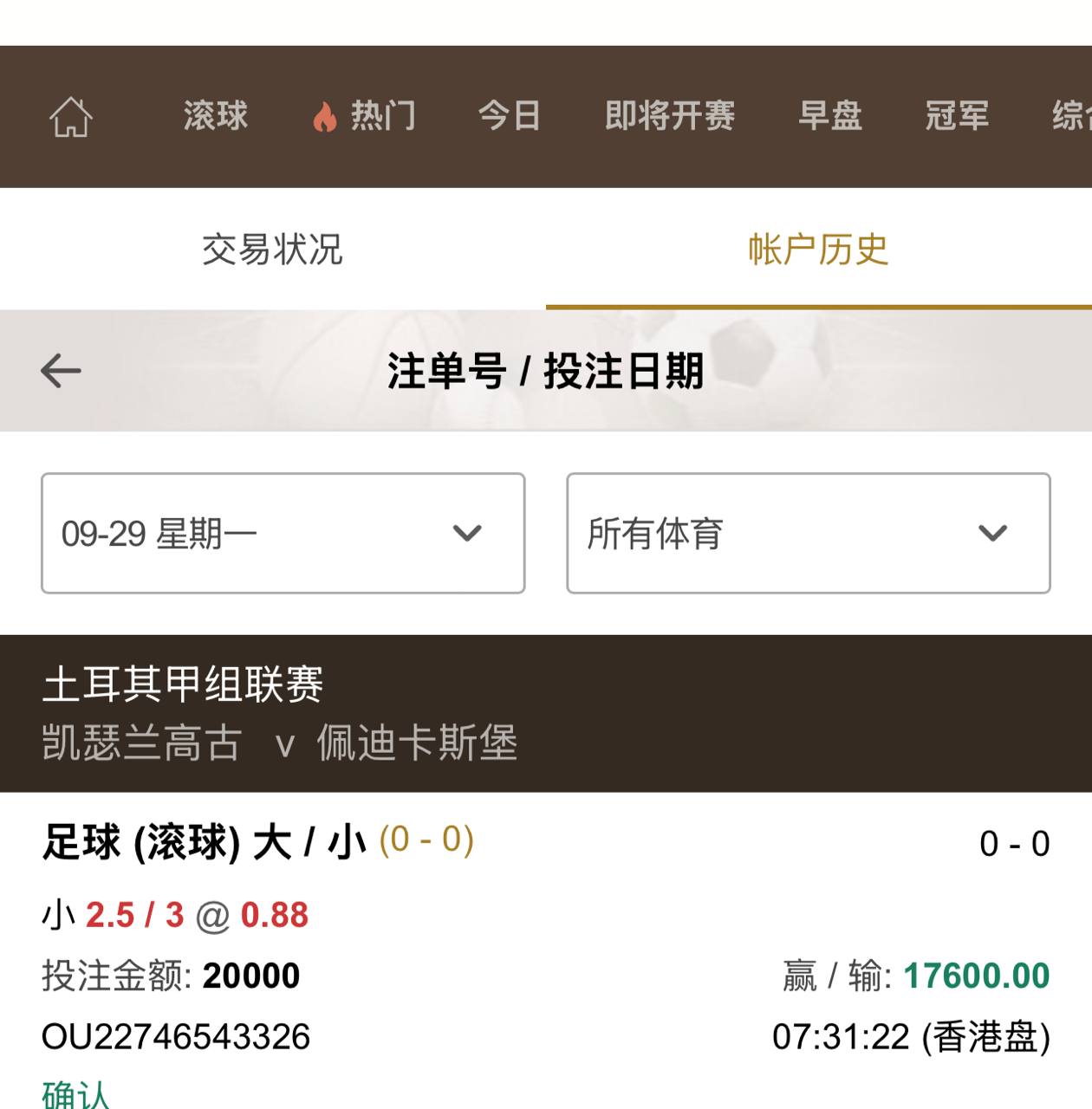The image size is (1092, 1109).
Task: Switch to 早盘 tab
Action: (x=830, y=116)
